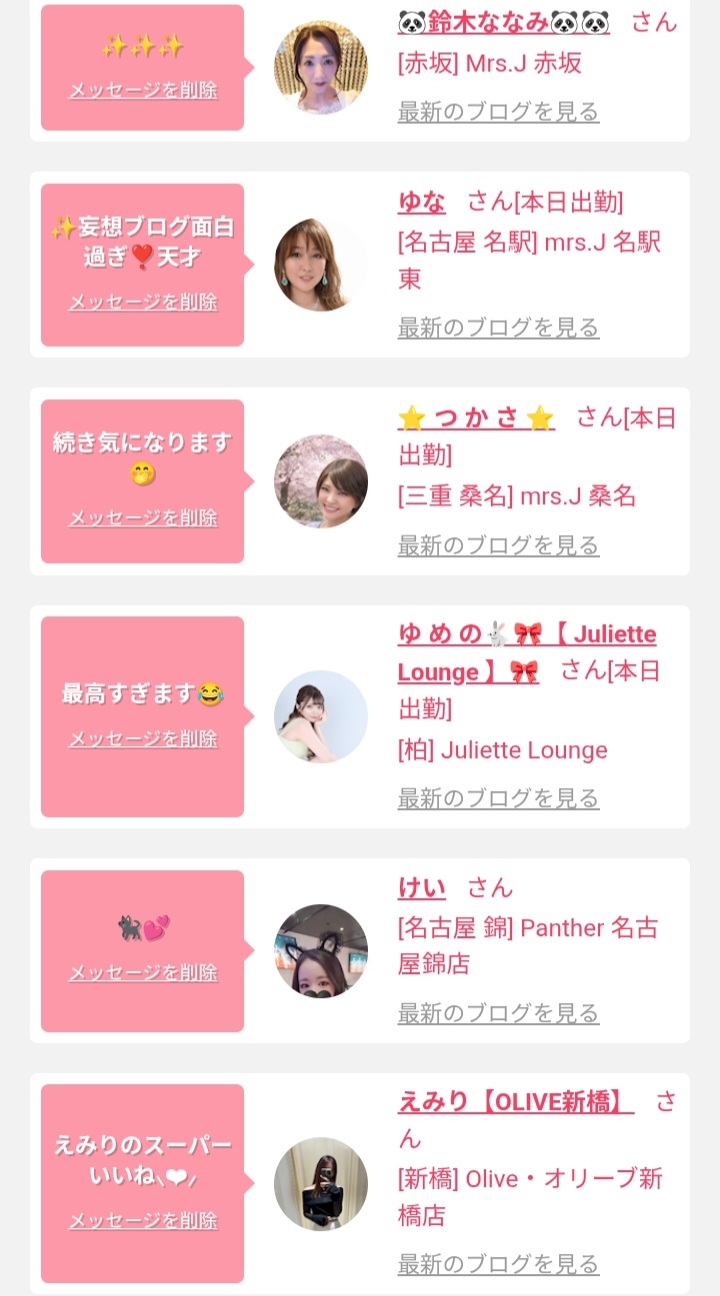Open 鈴木ななみ's profile name link

coord(503,22)
